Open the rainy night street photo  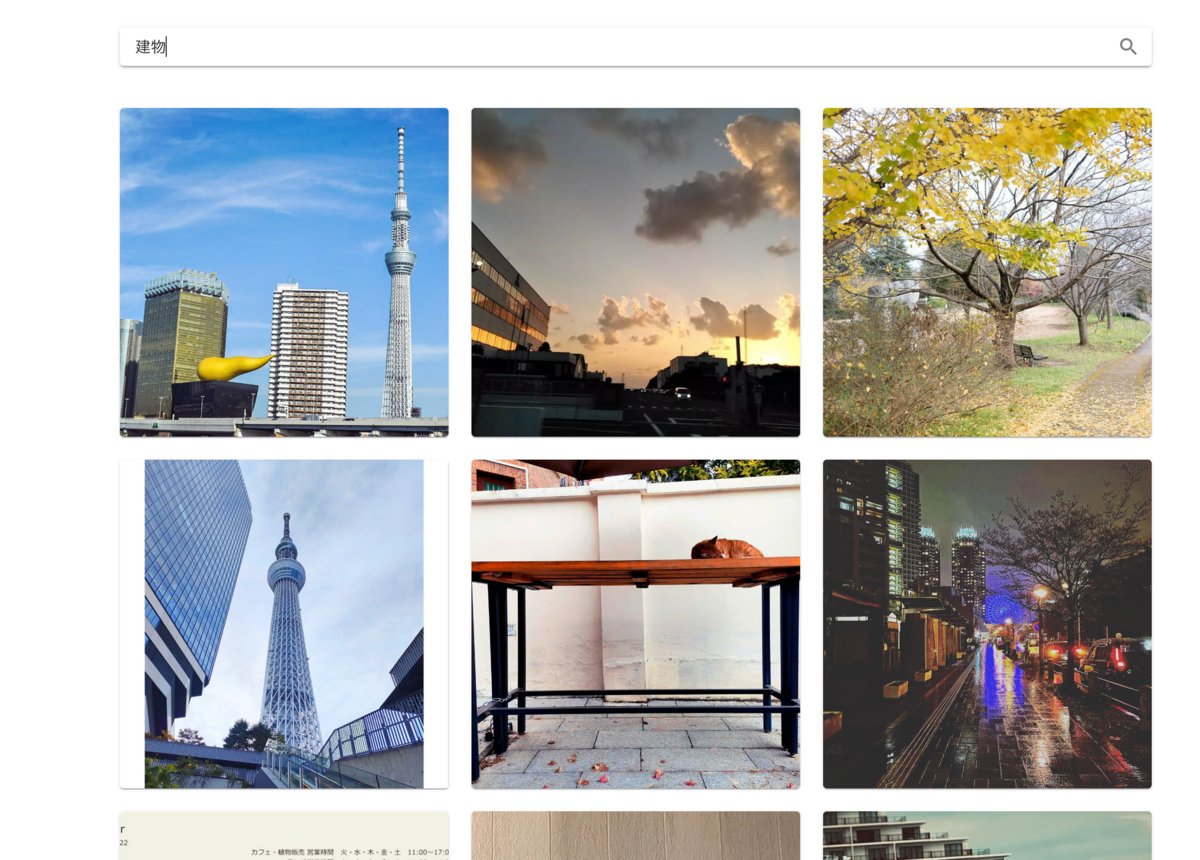(x=987, y=624)
